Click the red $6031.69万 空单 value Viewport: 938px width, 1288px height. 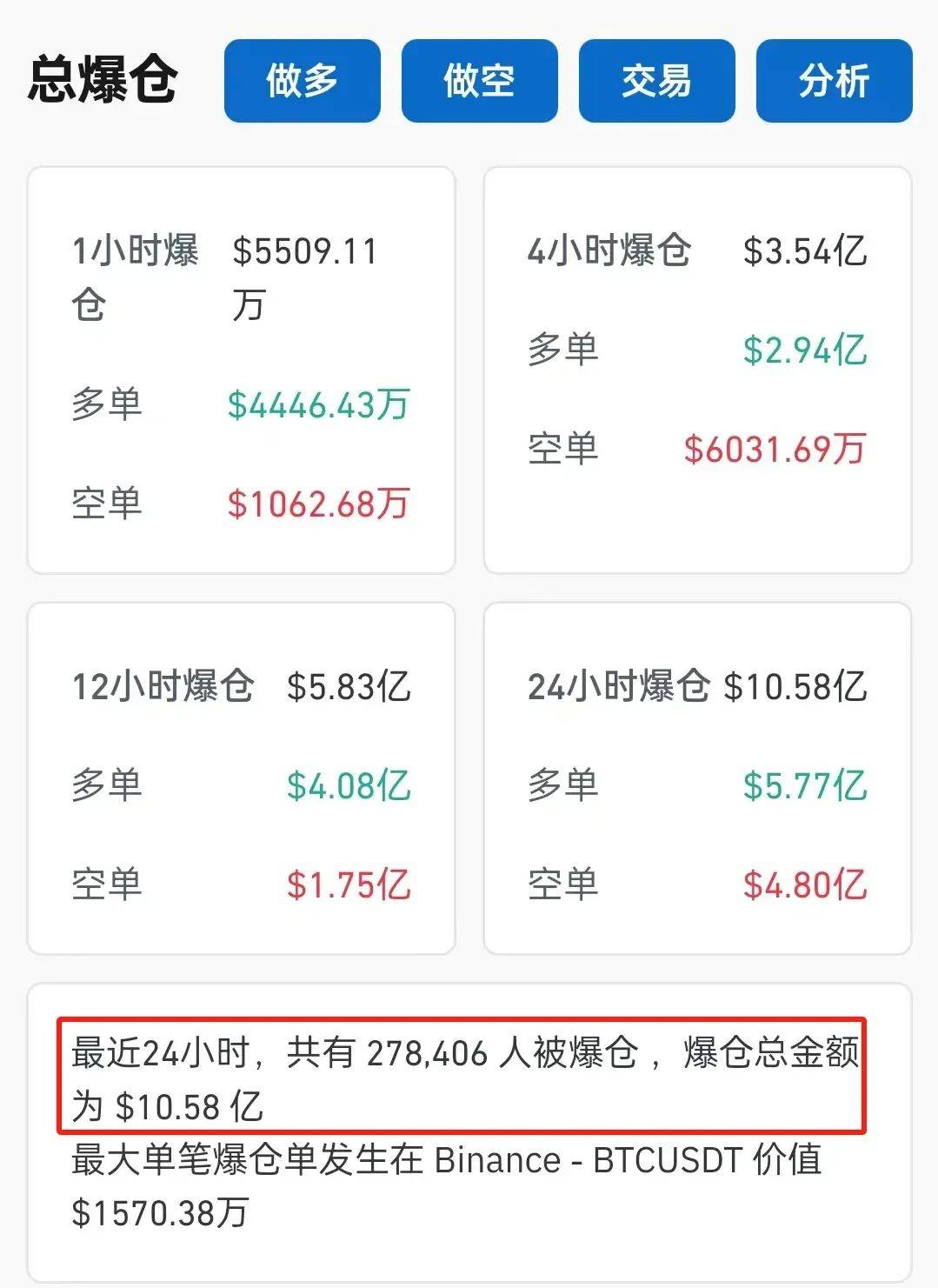[x=773, y=450]
